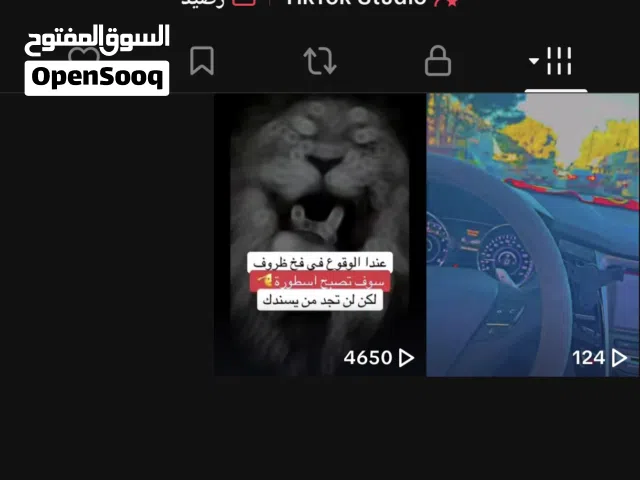Open the lion video with 4650 views

320,235
